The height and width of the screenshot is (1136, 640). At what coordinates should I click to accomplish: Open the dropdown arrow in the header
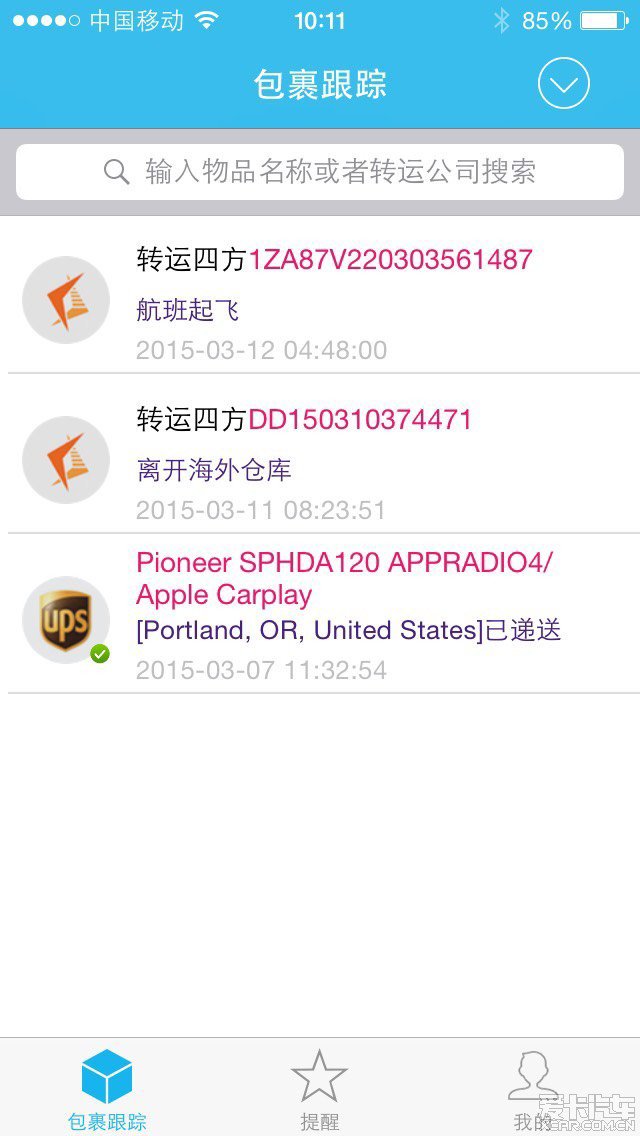[563, 83]
